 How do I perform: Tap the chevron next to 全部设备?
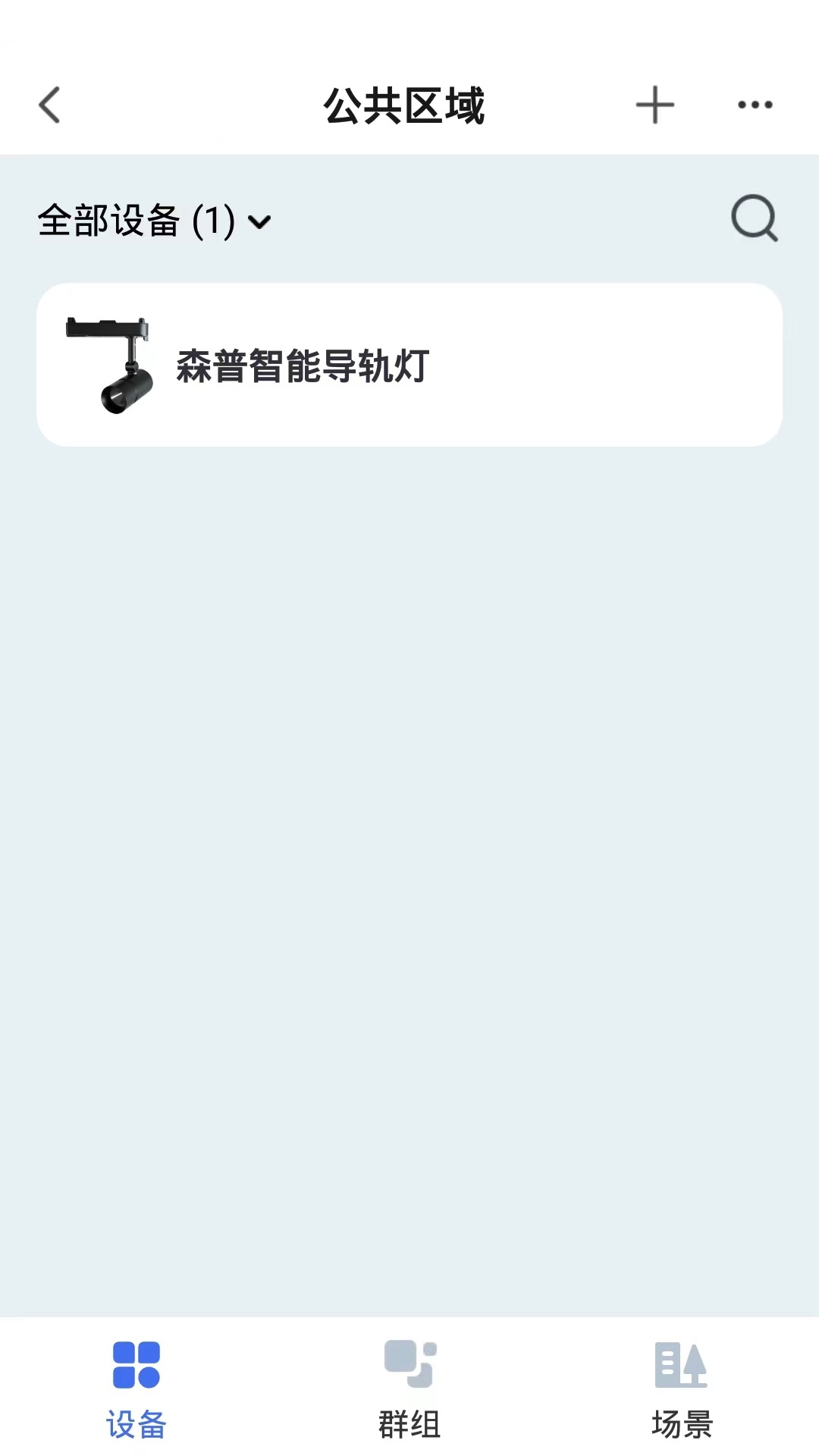(261, 223)
